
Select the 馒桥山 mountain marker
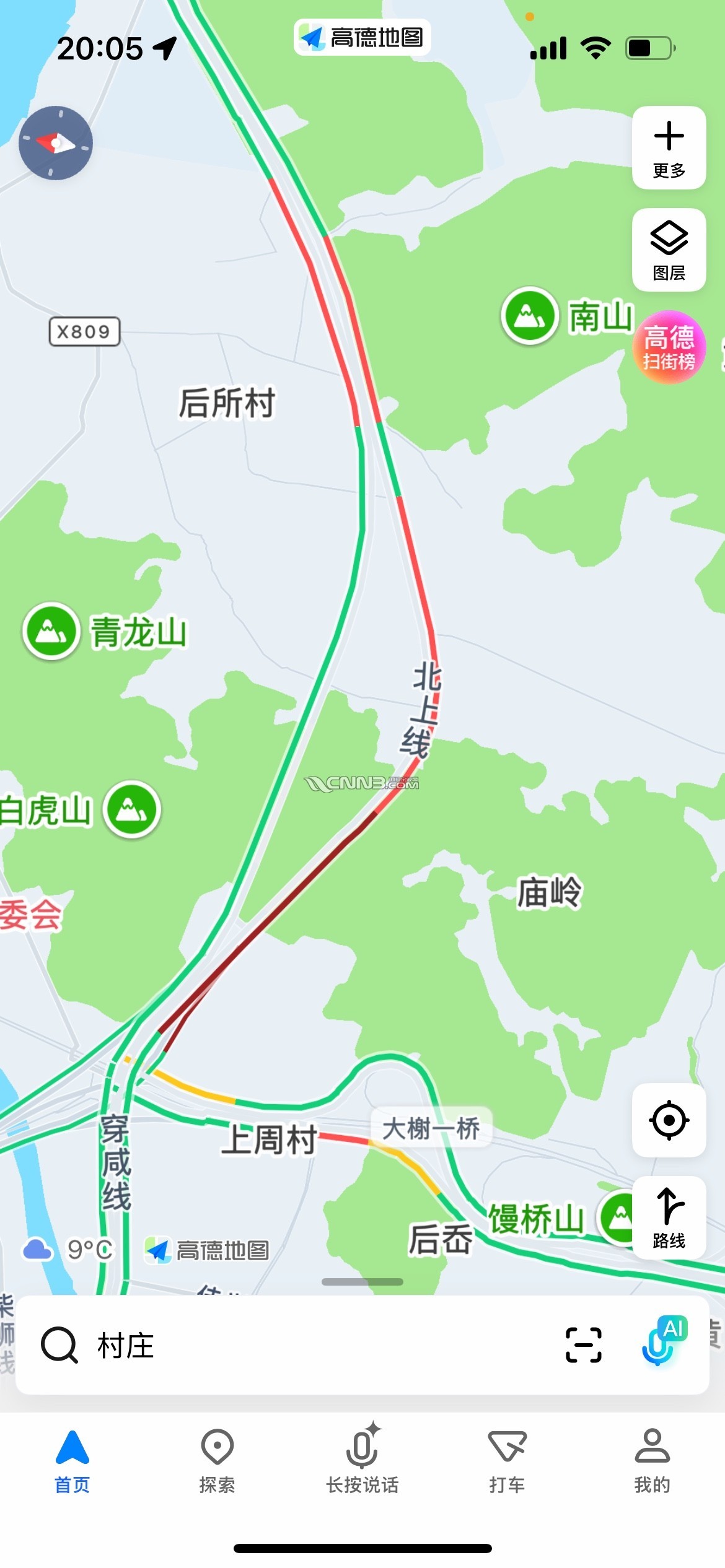click(x=617, y=1217)
